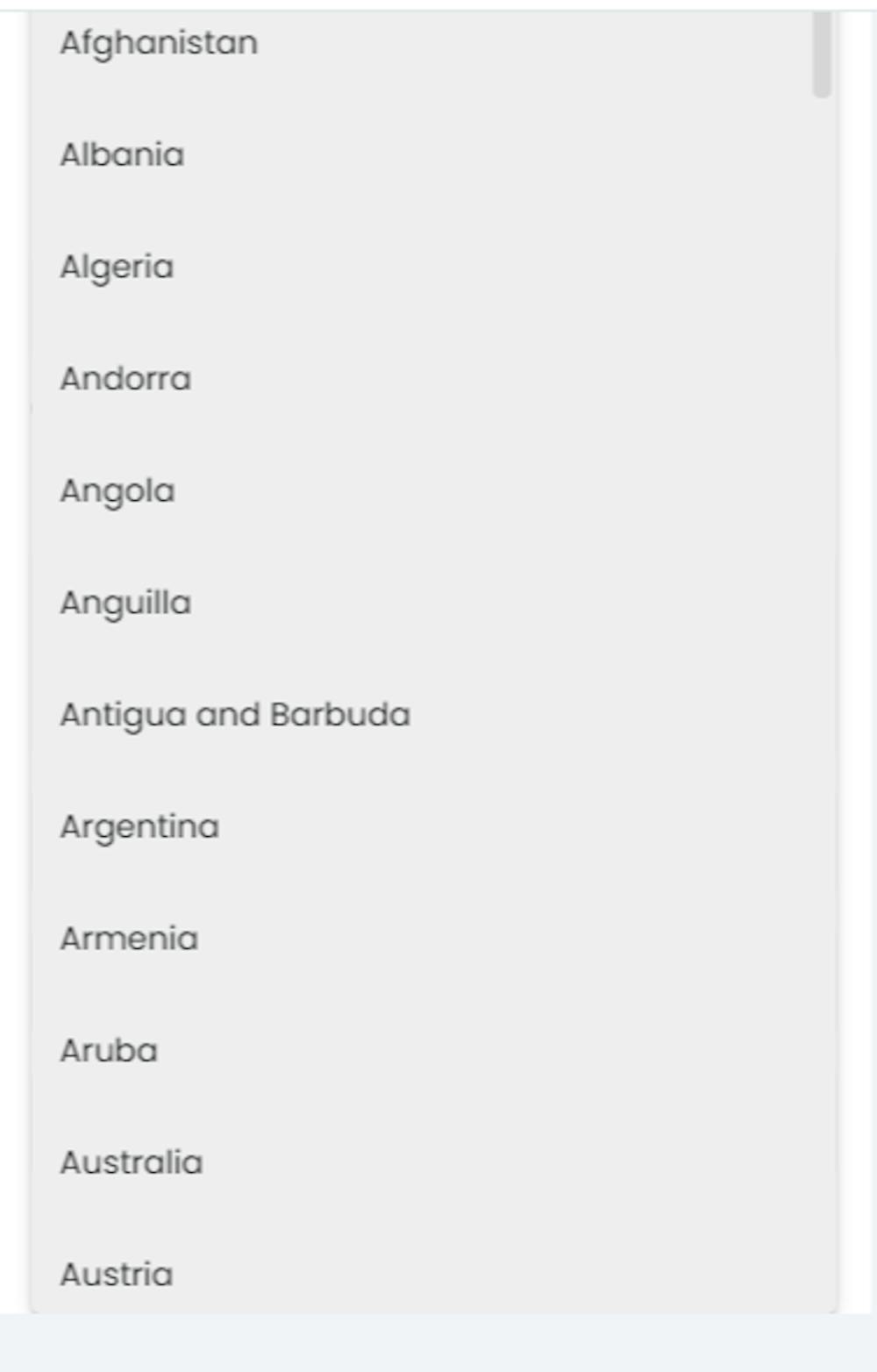Choose Angola from the list
Image resolution: width=877 pixels, height=1372 pixels.
tap(118, 491)
